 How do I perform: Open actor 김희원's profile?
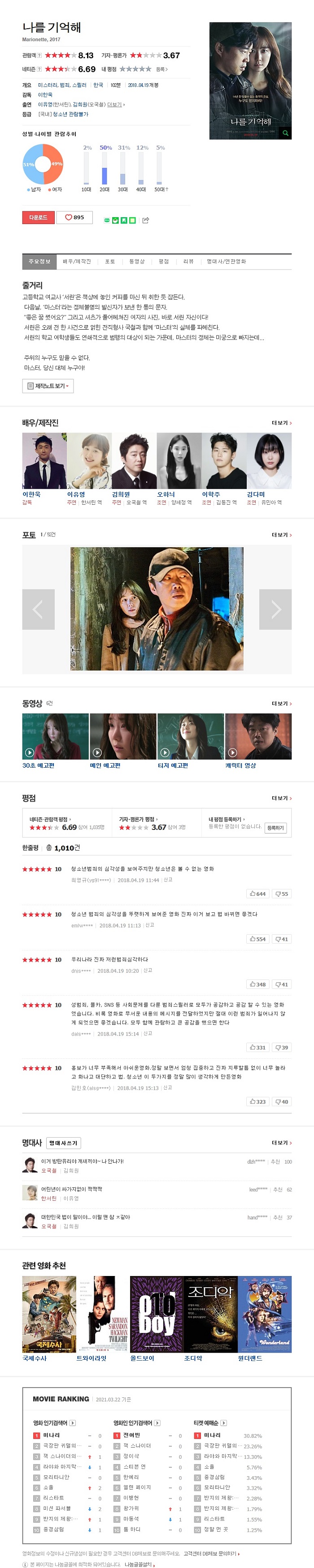(121, 494)
